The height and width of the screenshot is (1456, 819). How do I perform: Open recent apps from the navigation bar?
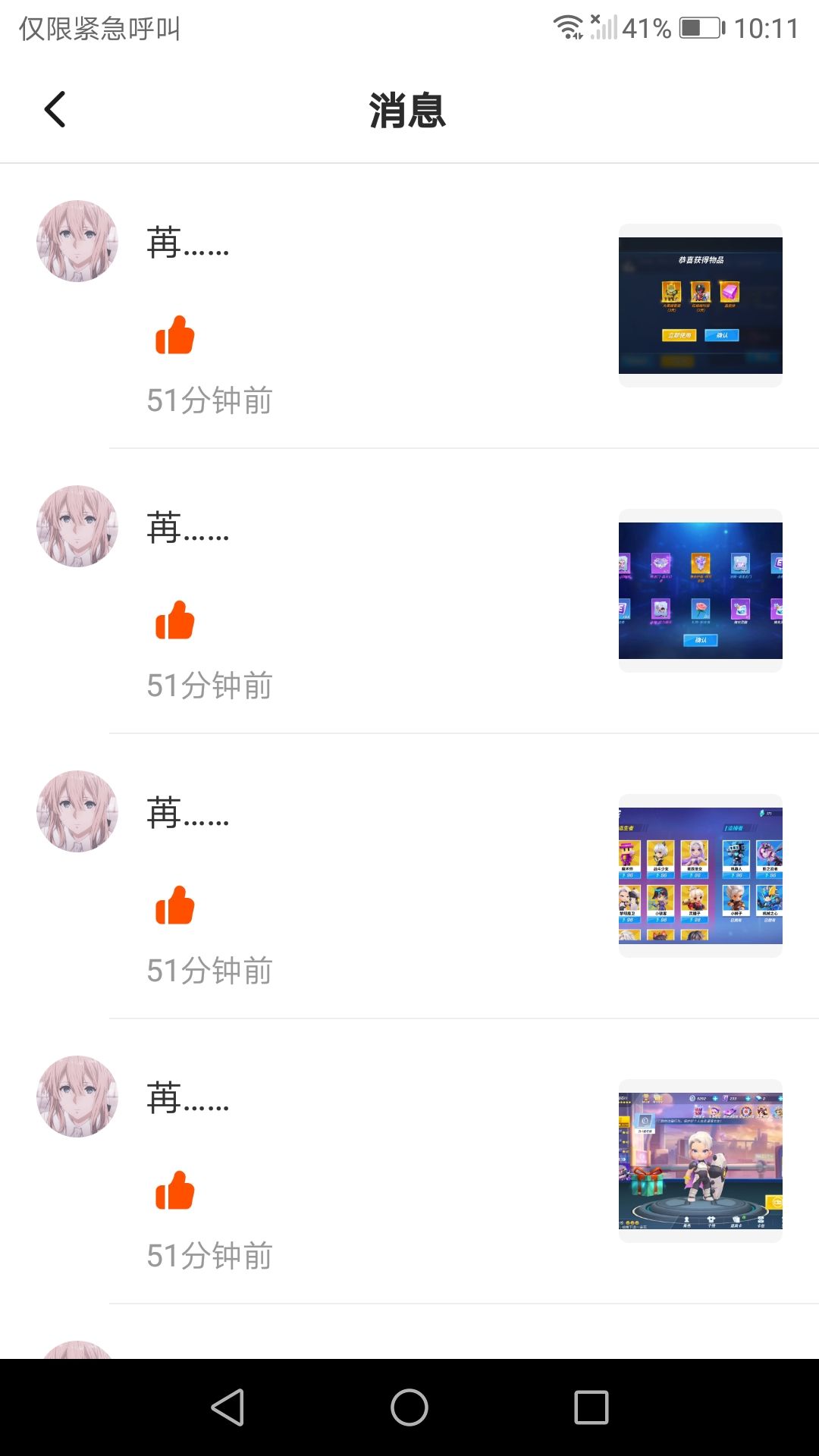tap(591, 1407)
